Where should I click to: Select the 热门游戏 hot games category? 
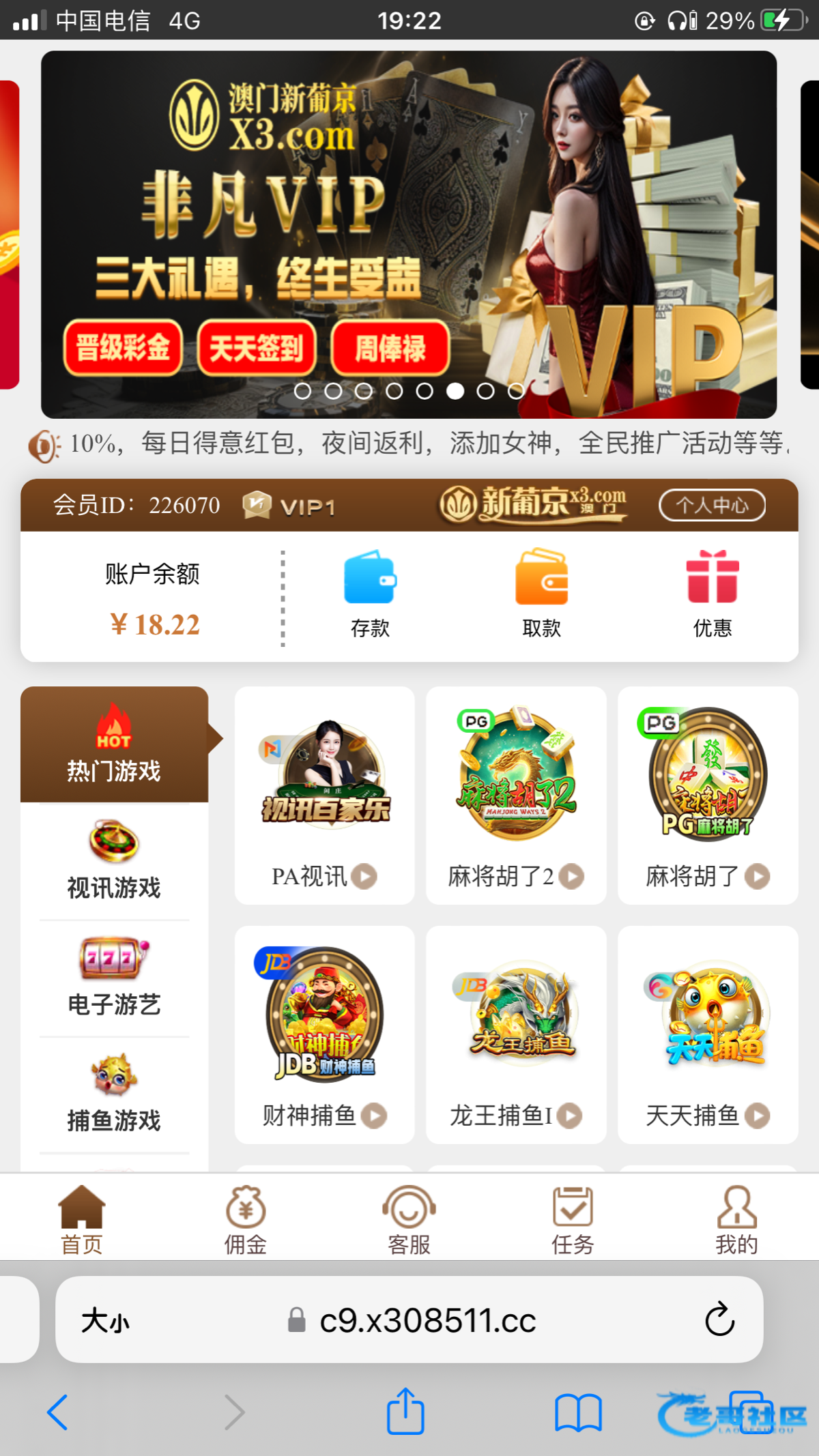pos(114,744)
